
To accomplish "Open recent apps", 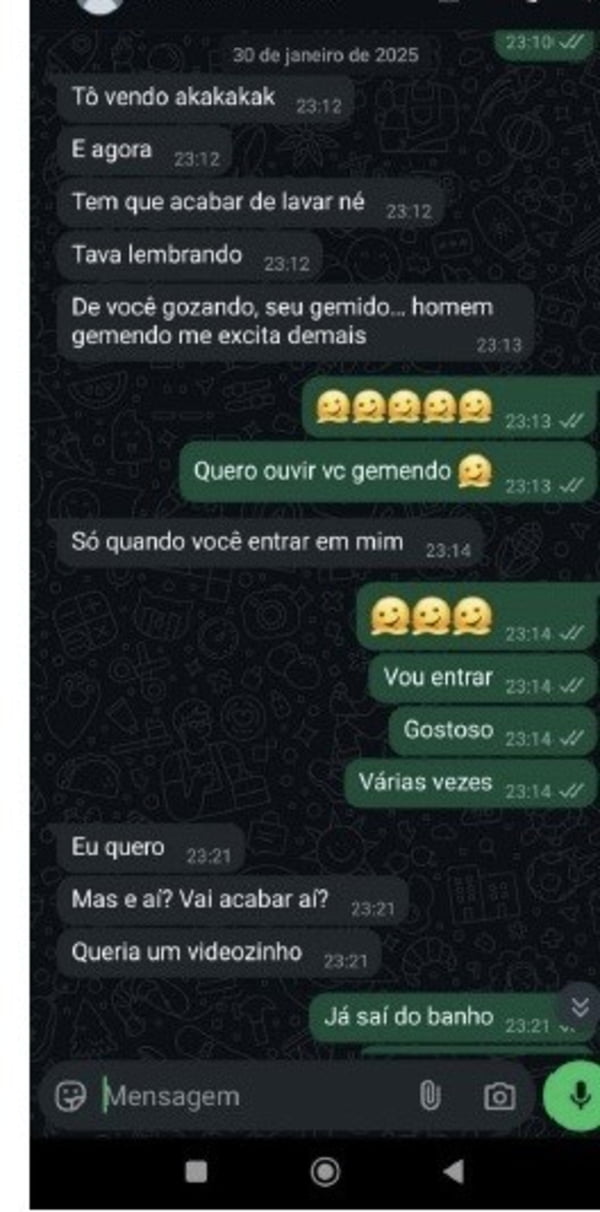I will (197, 1171).
